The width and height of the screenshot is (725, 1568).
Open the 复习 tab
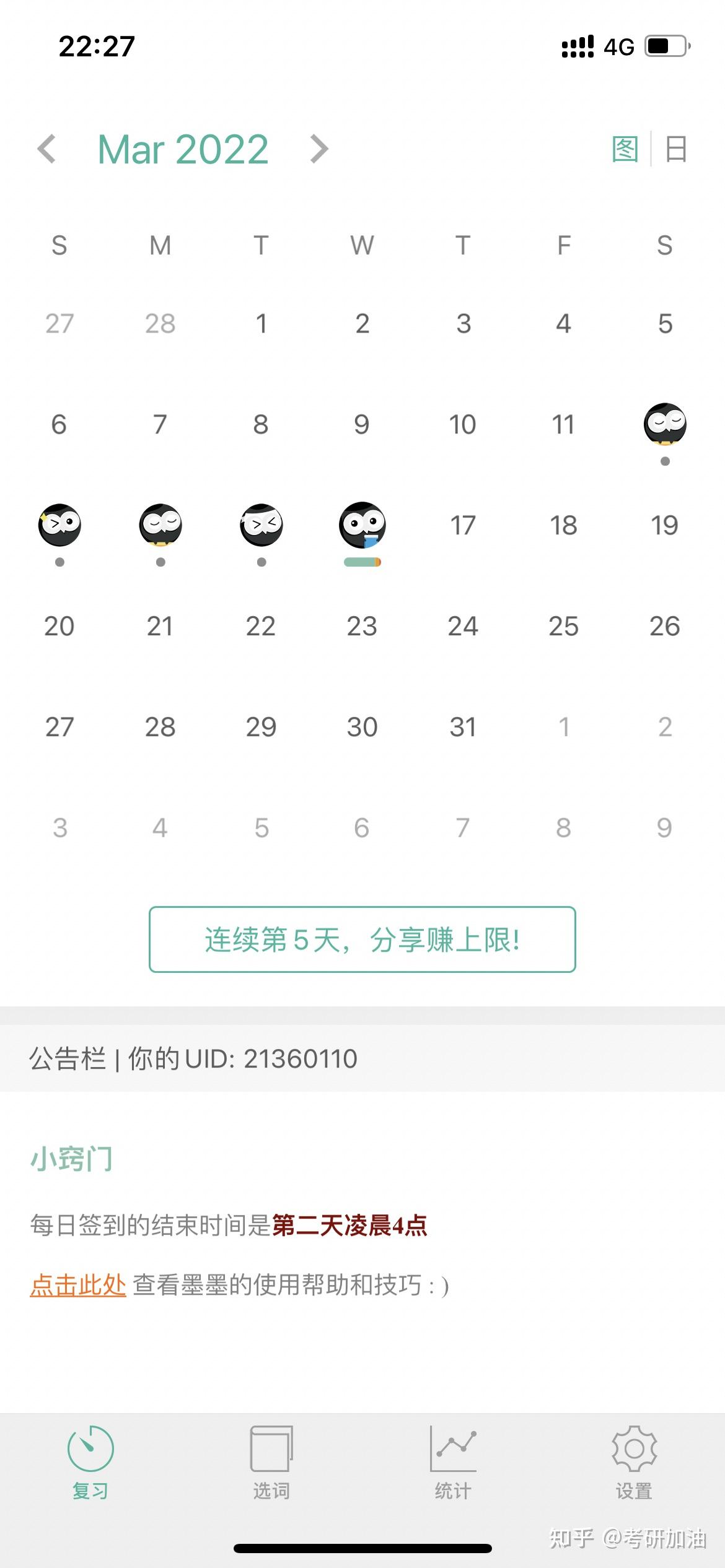(x=90, y=1463)
